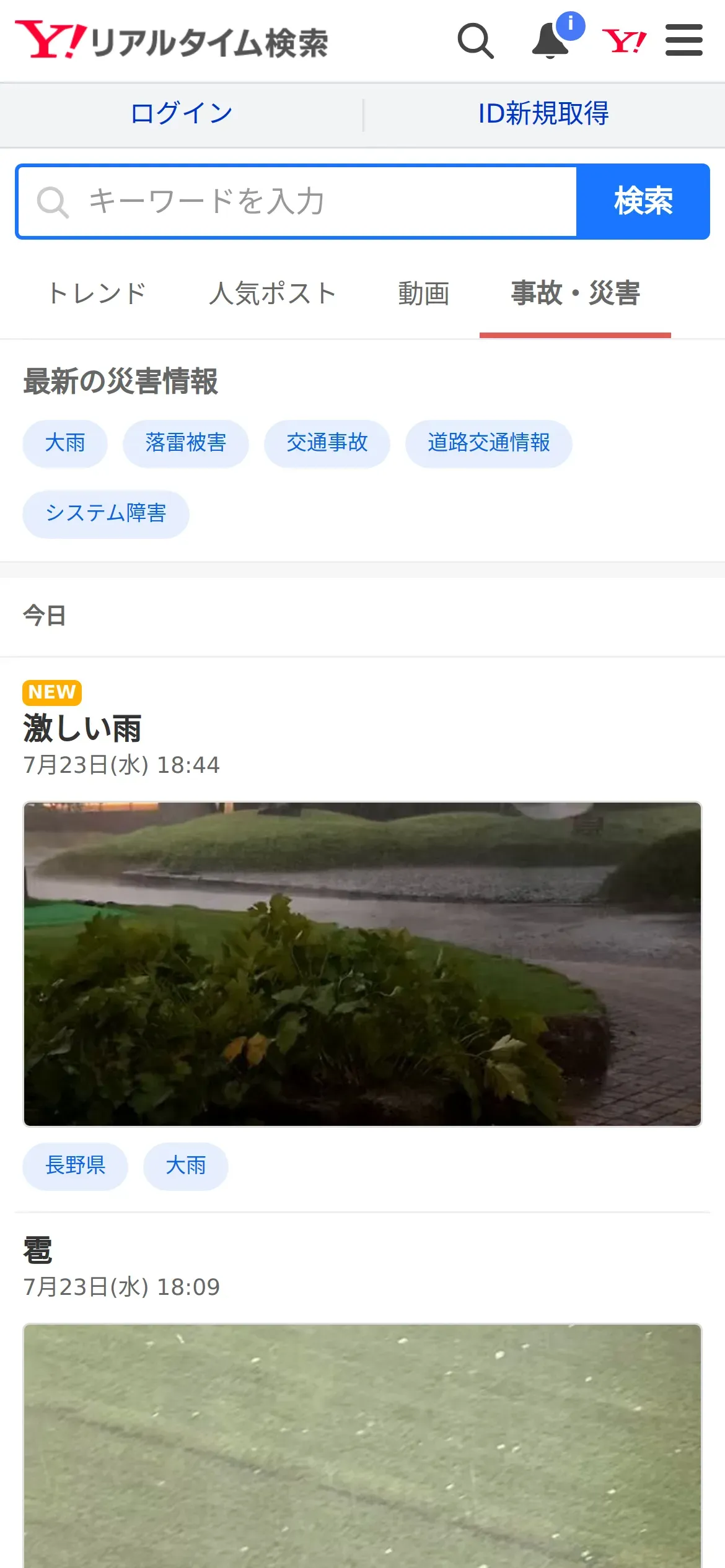Select the 道路交通情報 chip

[489, 443]
